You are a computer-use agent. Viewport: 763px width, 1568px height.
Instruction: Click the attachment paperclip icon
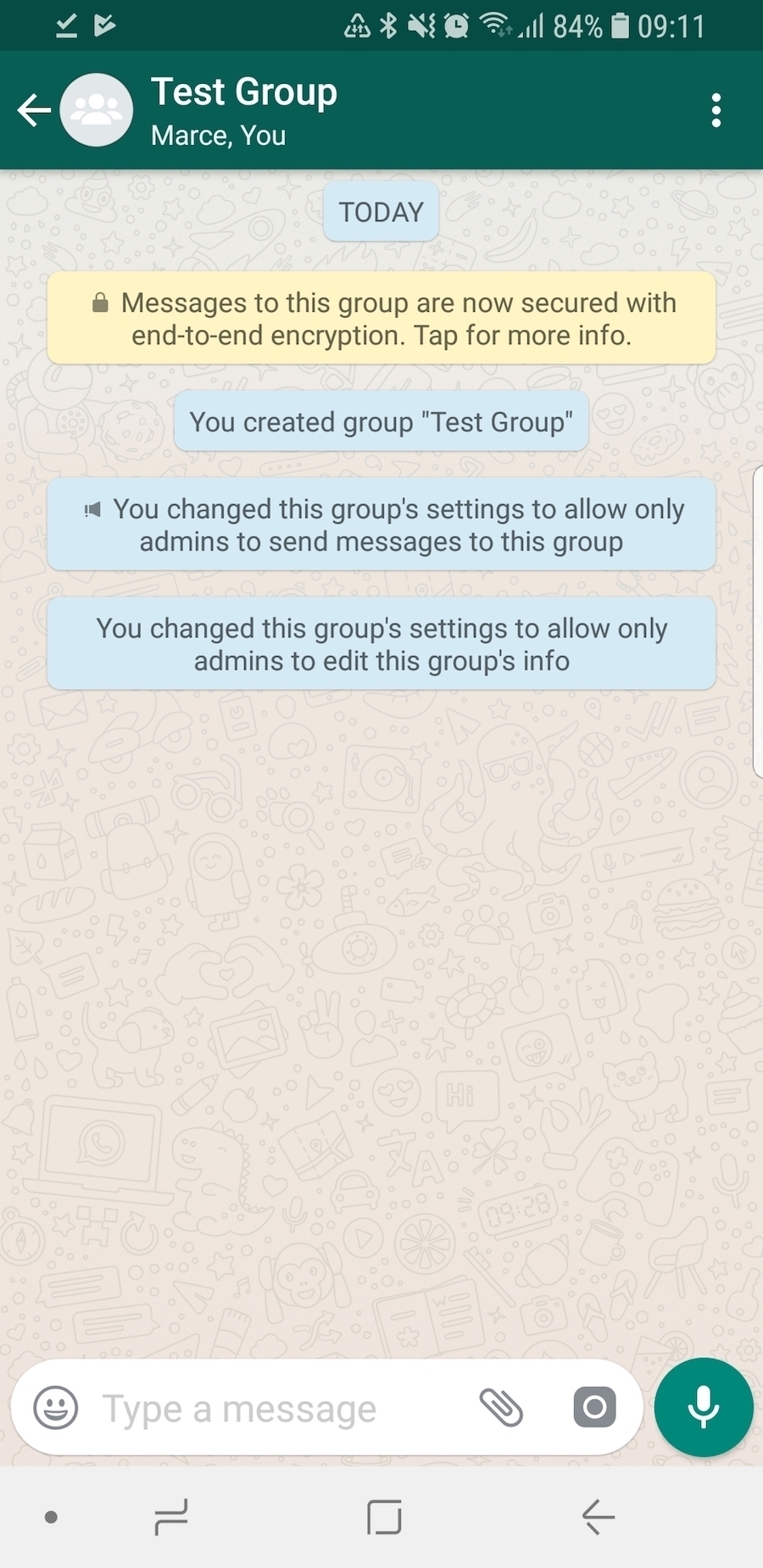[x=502, y=1407]
